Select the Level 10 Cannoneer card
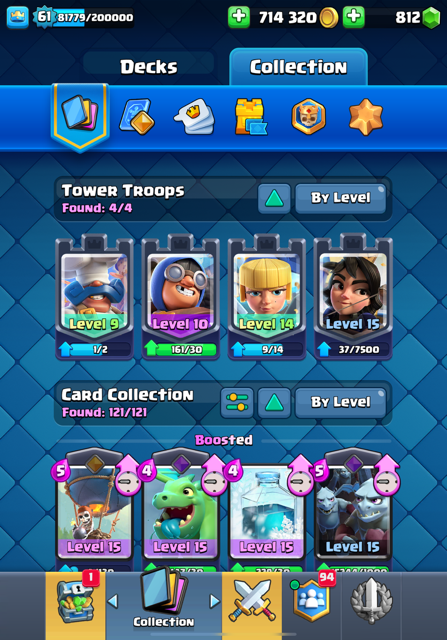The image size is (447, 640). tap(181, 297)
